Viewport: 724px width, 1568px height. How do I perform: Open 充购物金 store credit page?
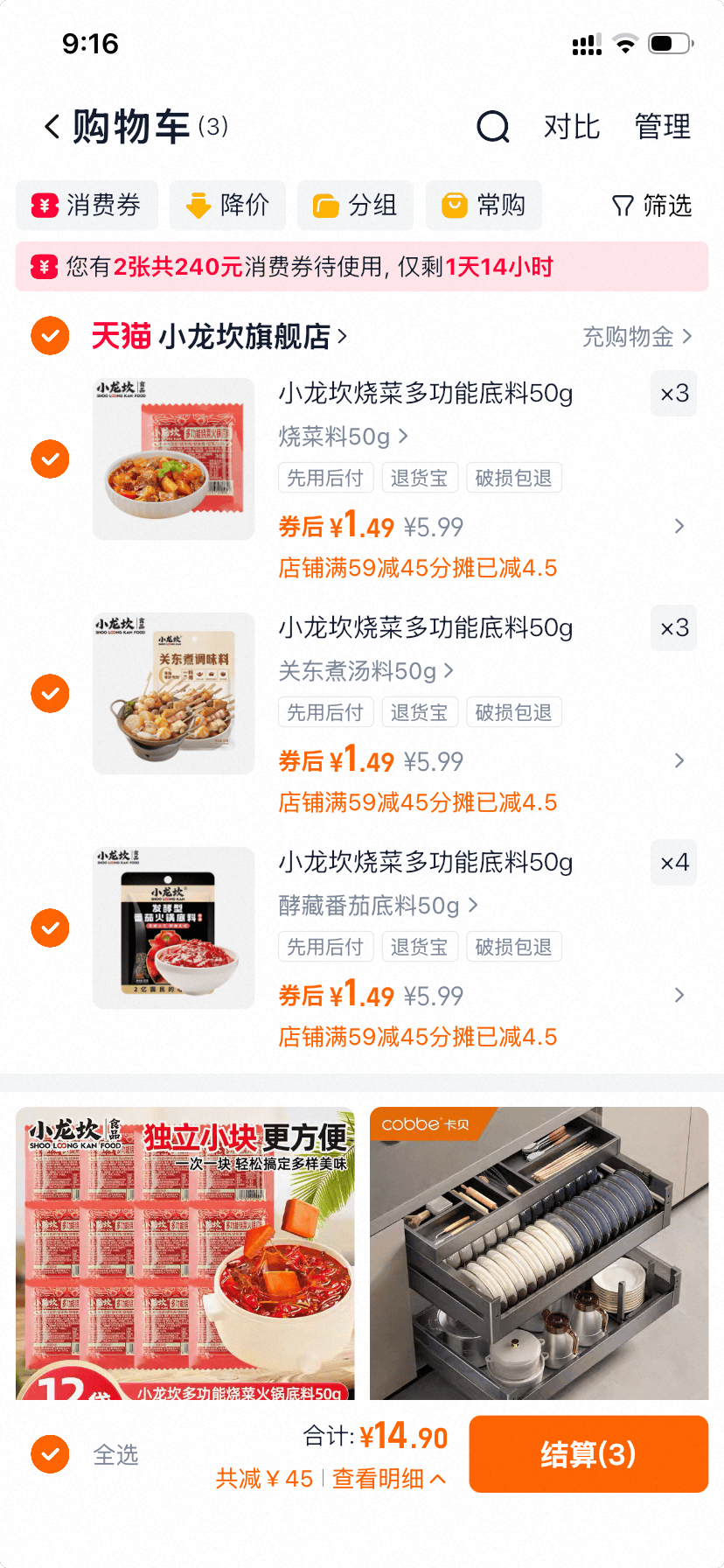pos(637,337)
